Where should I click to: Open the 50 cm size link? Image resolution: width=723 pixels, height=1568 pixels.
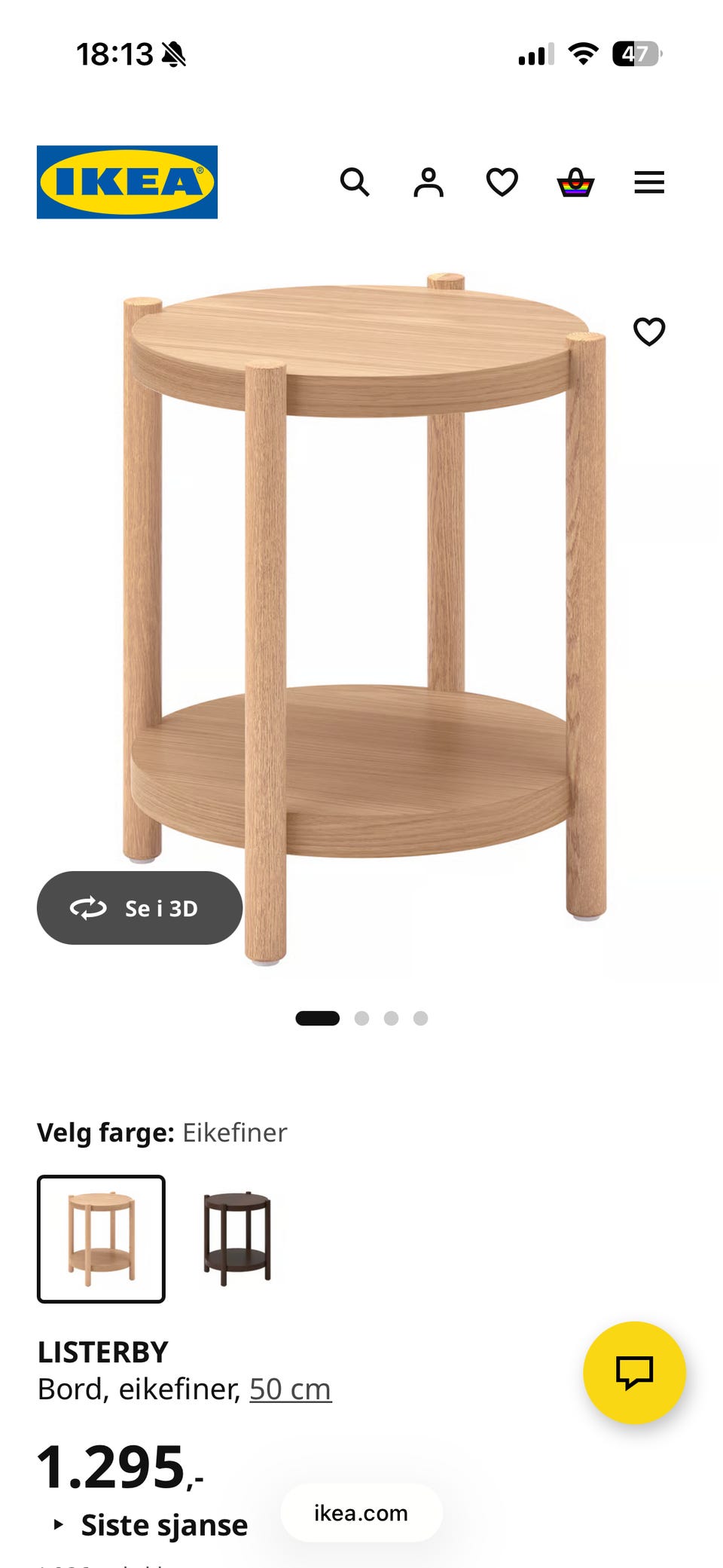coord(289,1389)
